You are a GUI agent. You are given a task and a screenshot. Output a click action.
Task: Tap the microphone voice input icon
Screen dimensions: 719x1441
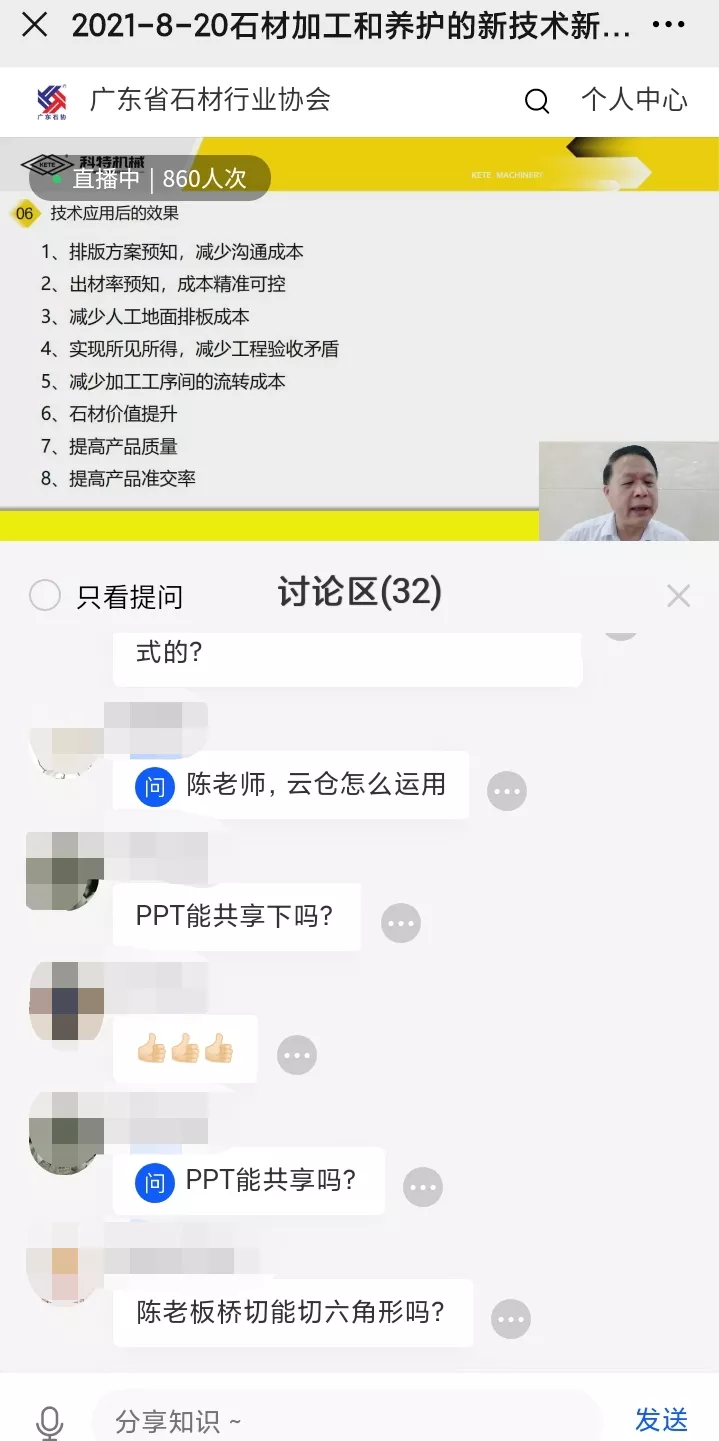pyautogui.click(x=49, y=1421)
